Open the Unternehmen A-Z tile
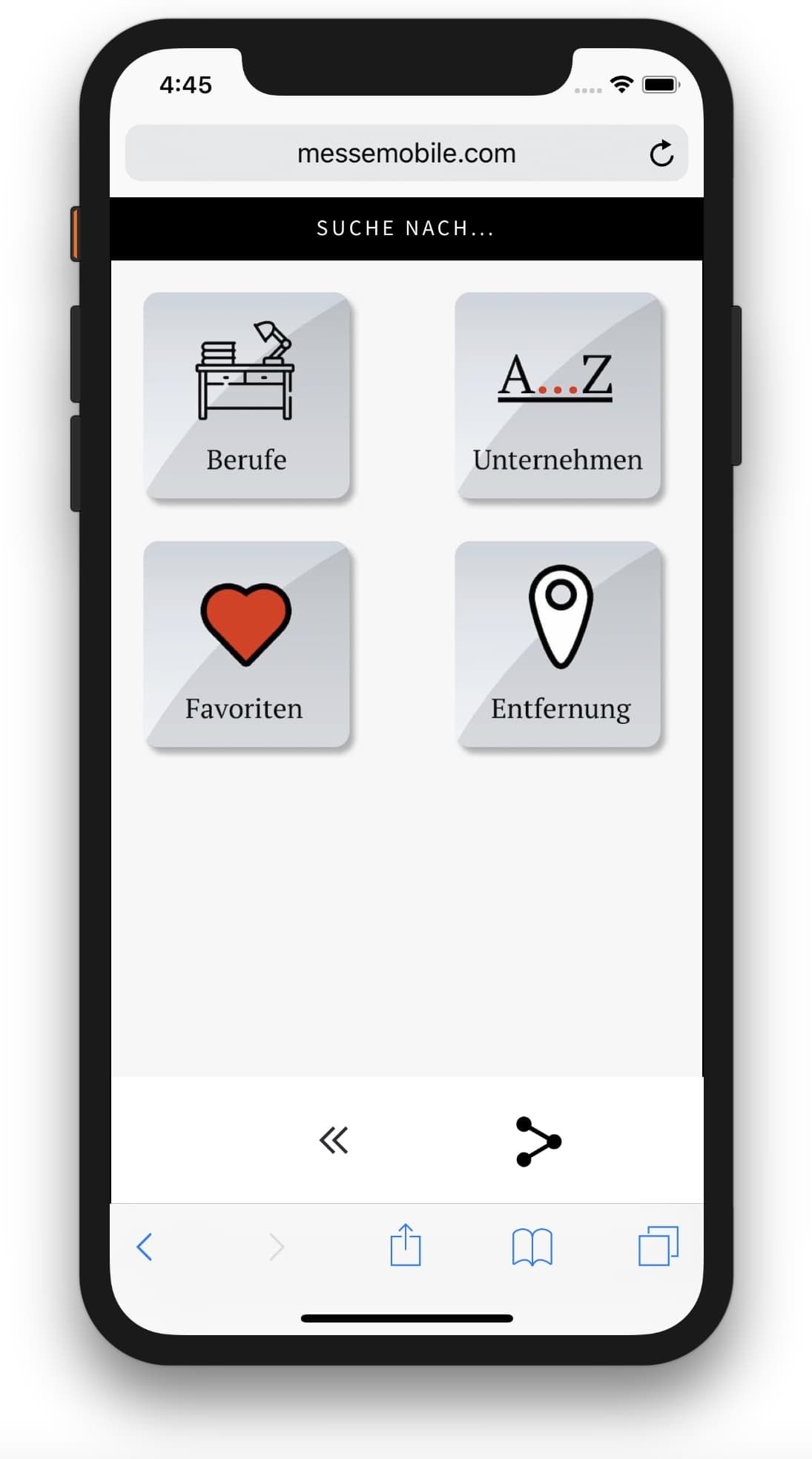This screenshot has width=812, height=1459. point(557,395)
